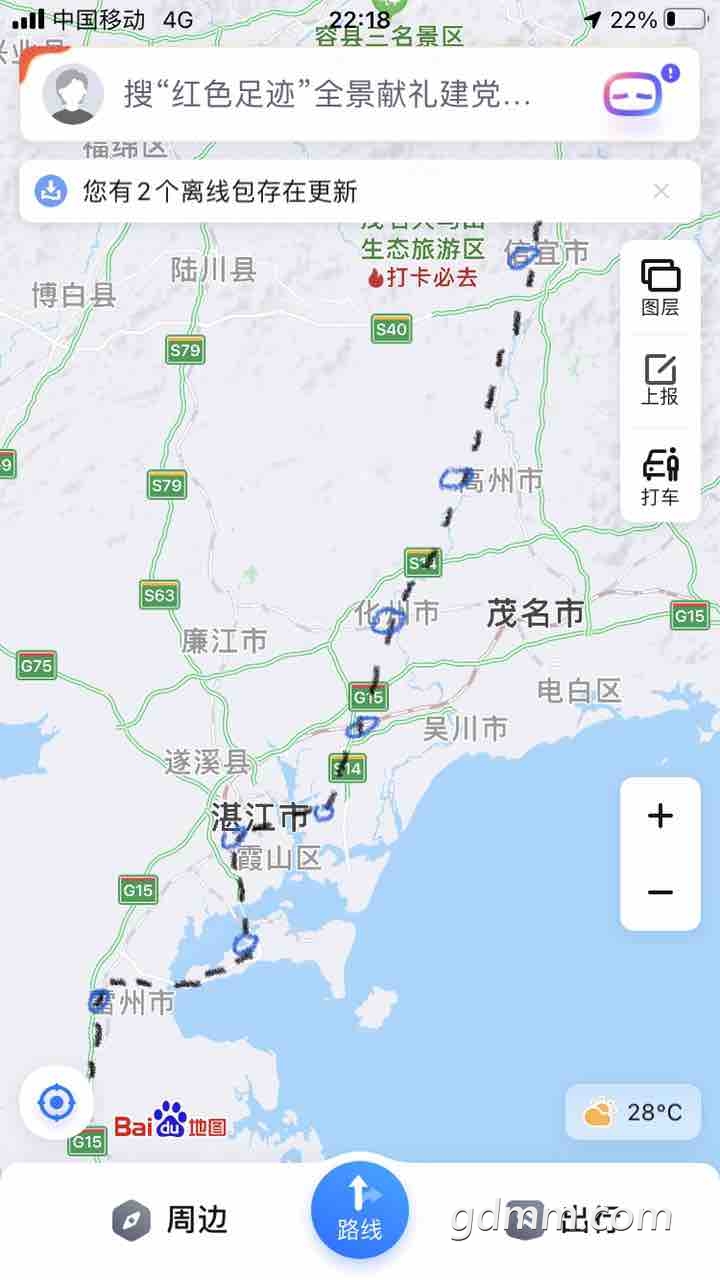This screenshot has height=1280, width=720.
Task: Dismiss the offline package update banner
Action: tap(661, 191)
